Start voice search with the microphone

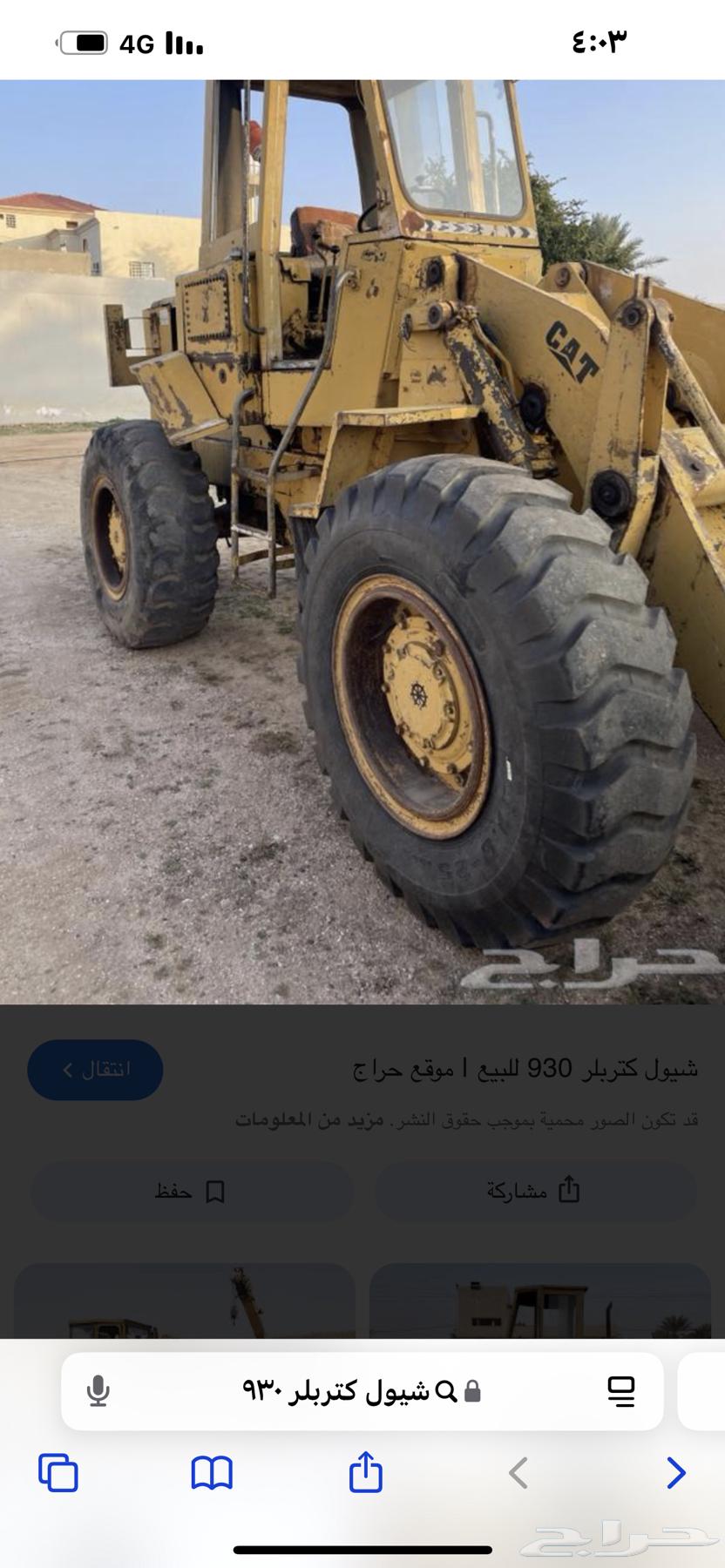coord(98,1391)
